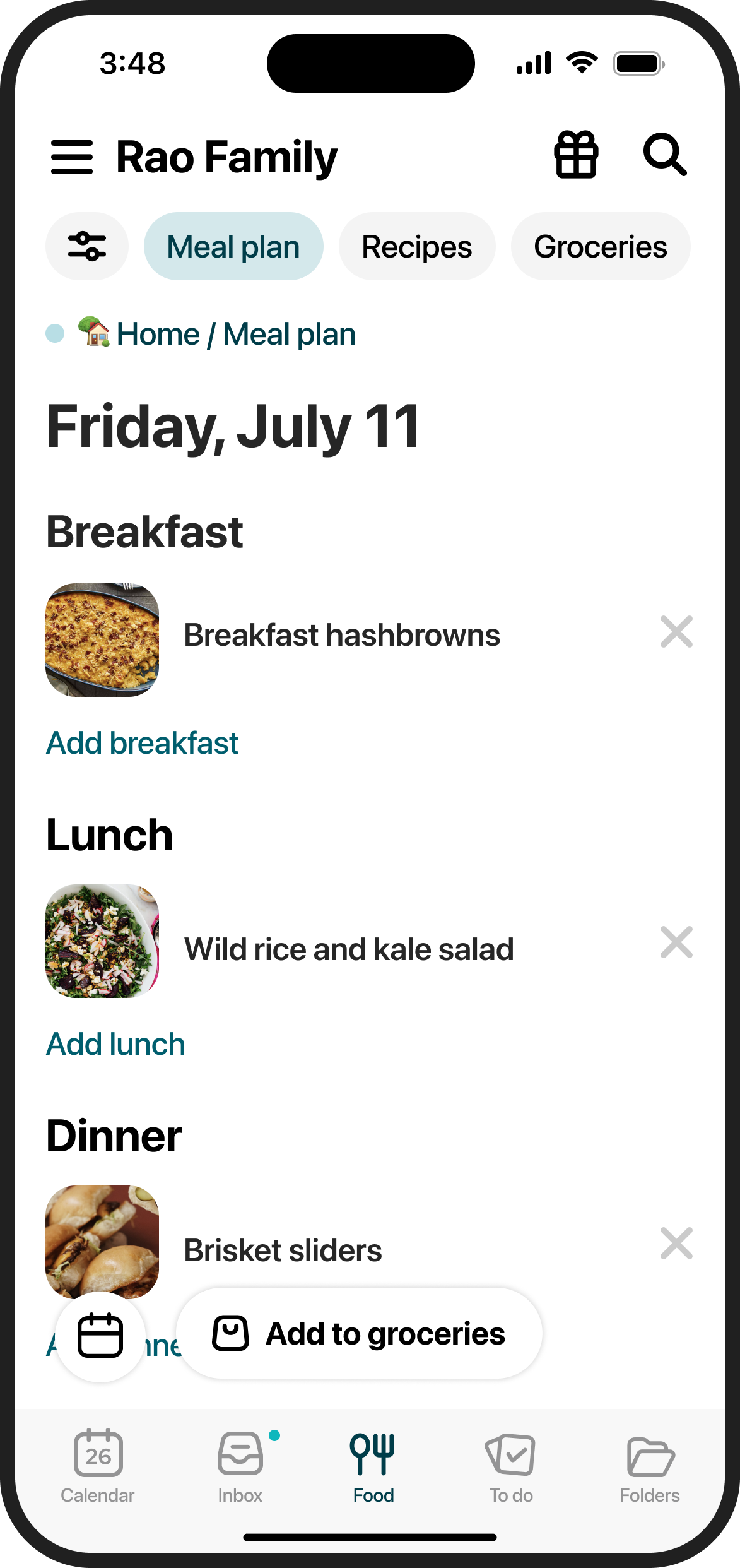Open the floating calendar picker

(99, 1334)
